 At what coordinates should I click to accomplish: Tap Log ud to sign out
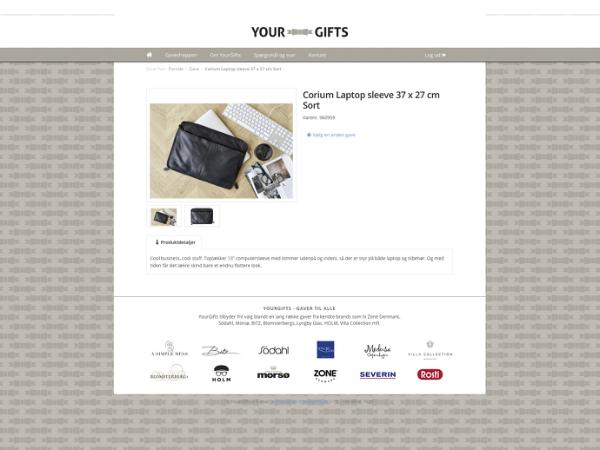click(x=435, y=55)
